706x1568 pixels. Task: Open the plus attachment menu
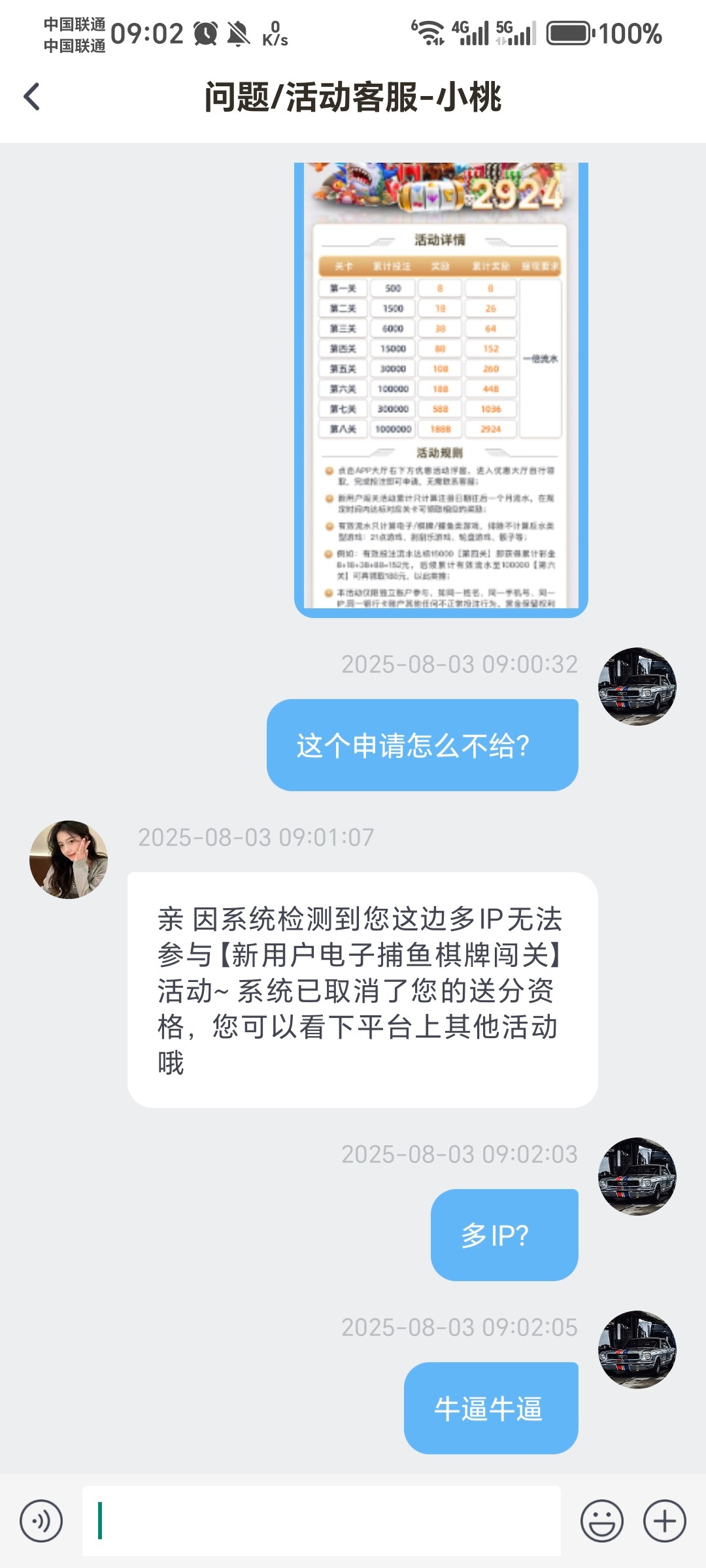tap(664, 1521)
